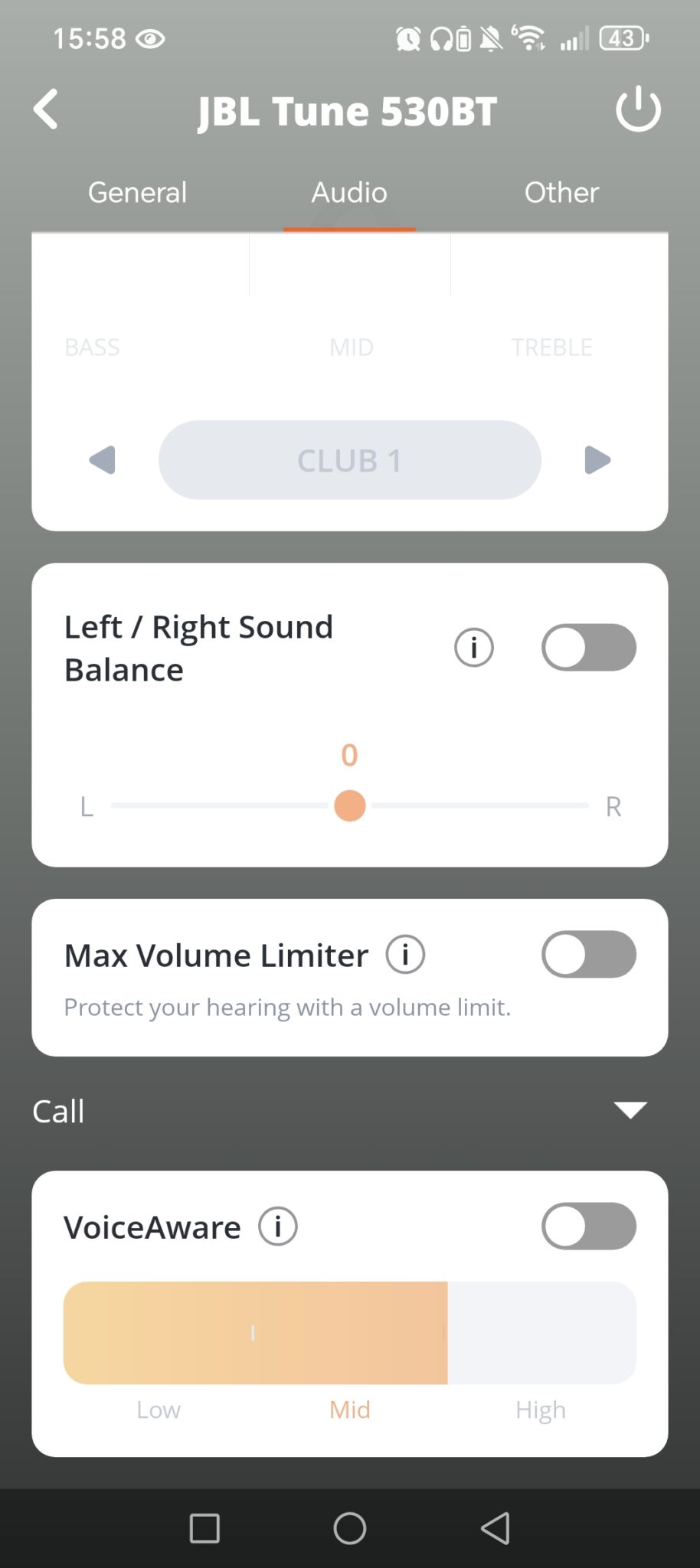Open info for Left / Right Sound Balance
This screenshot has width=700, height=1568.
(473, 648)
